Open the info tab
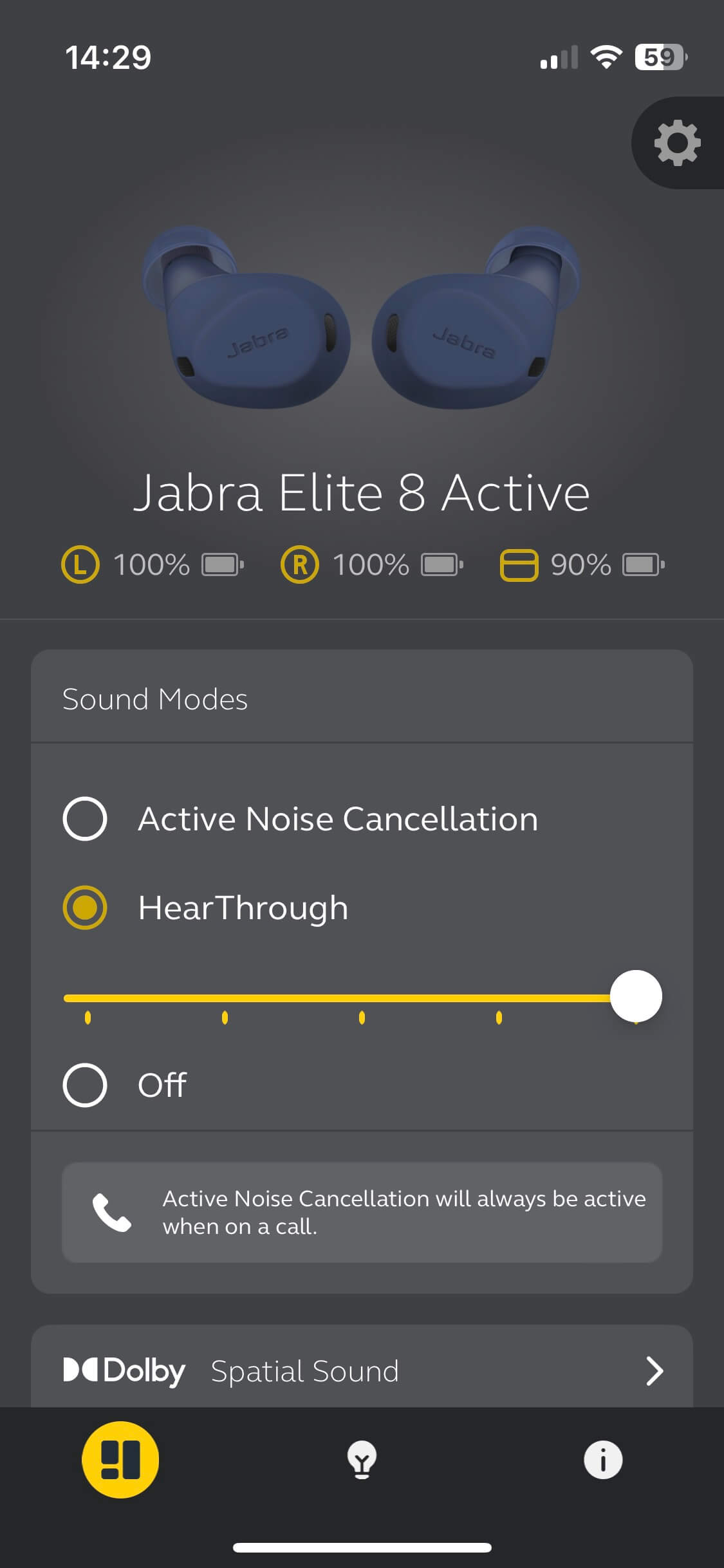The height and width of the screenshot is (1568, 724). 603,1460
